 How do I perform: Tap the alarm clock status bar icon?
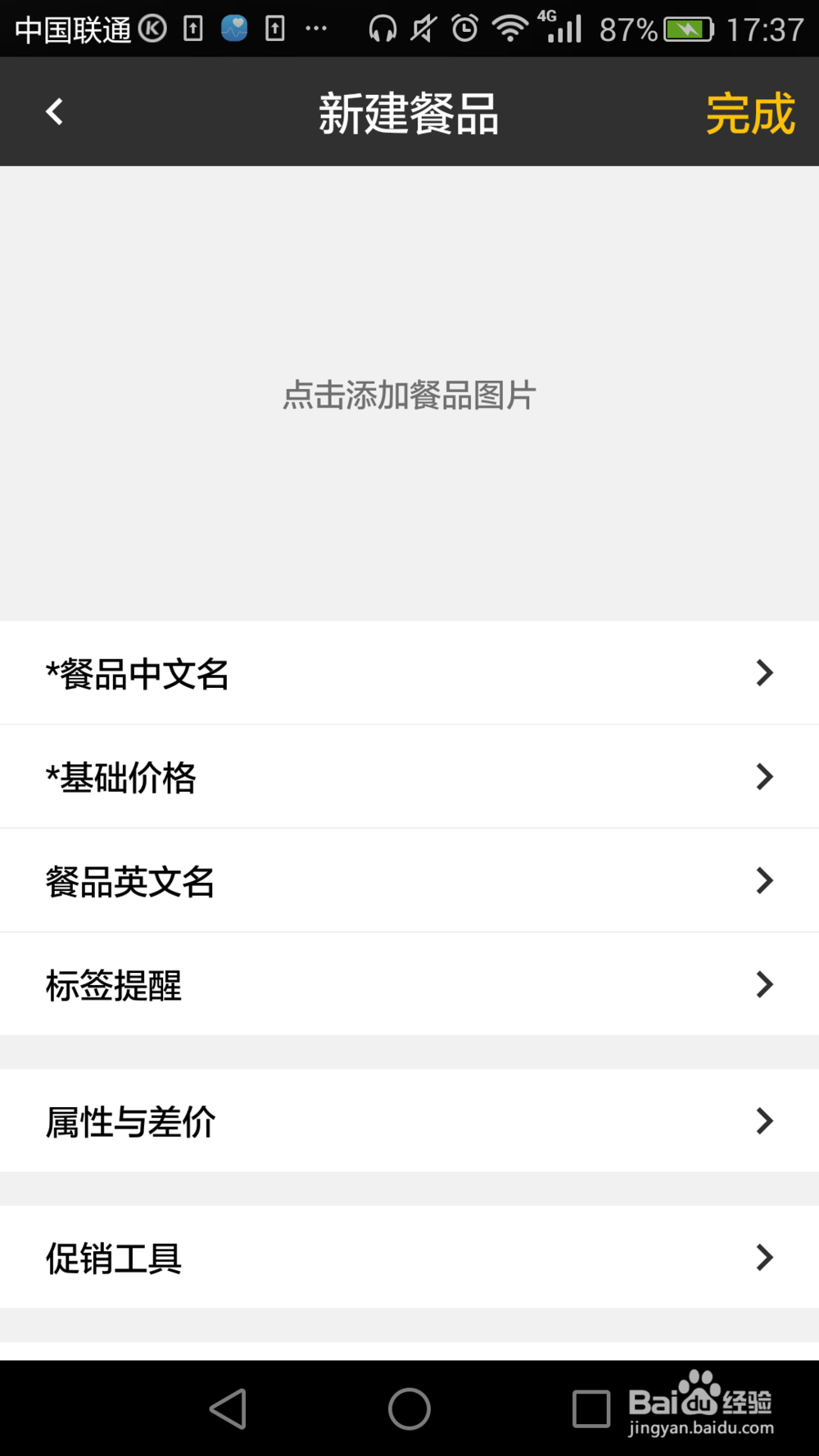[464, 27]
